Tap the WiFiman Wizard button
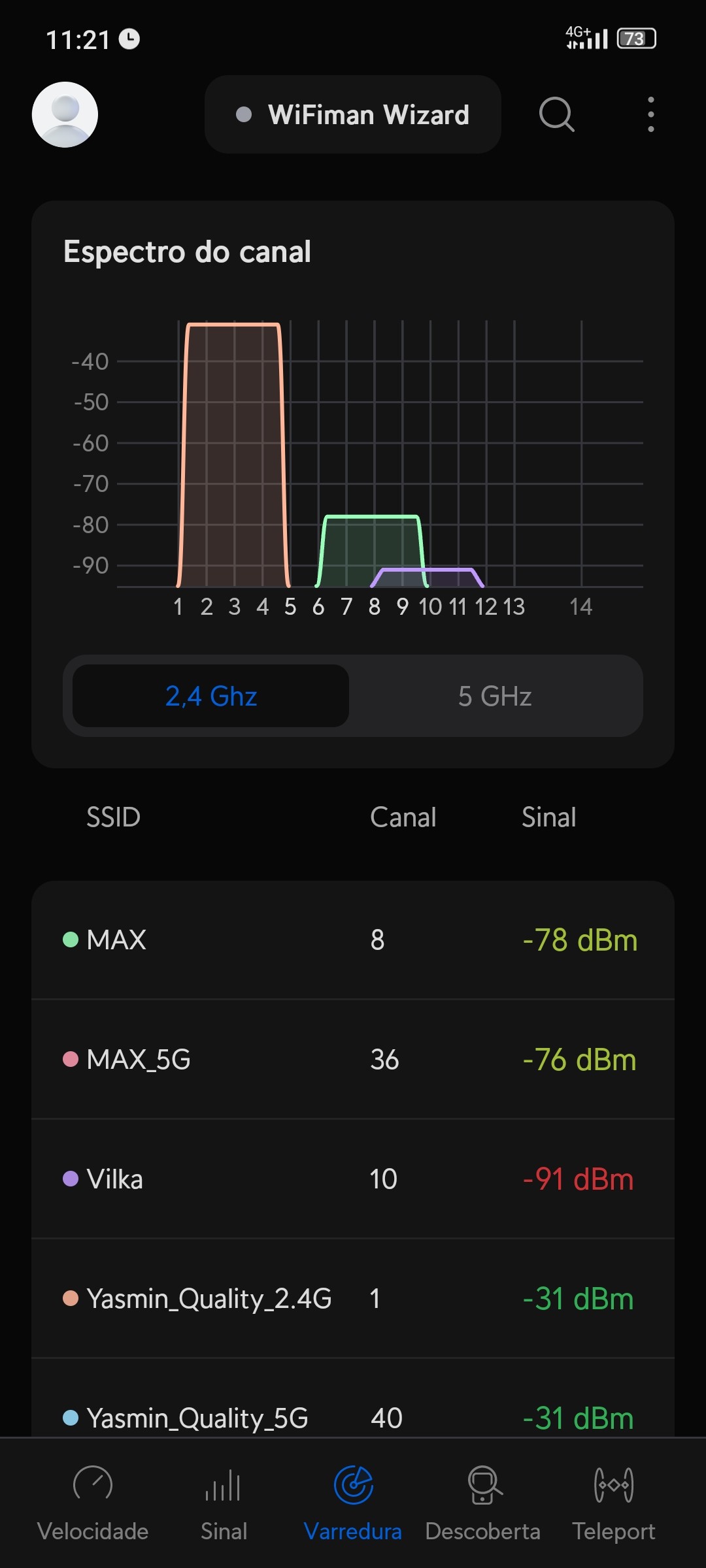Screen dimensions: 706x1568 click(x=353, y=114)
